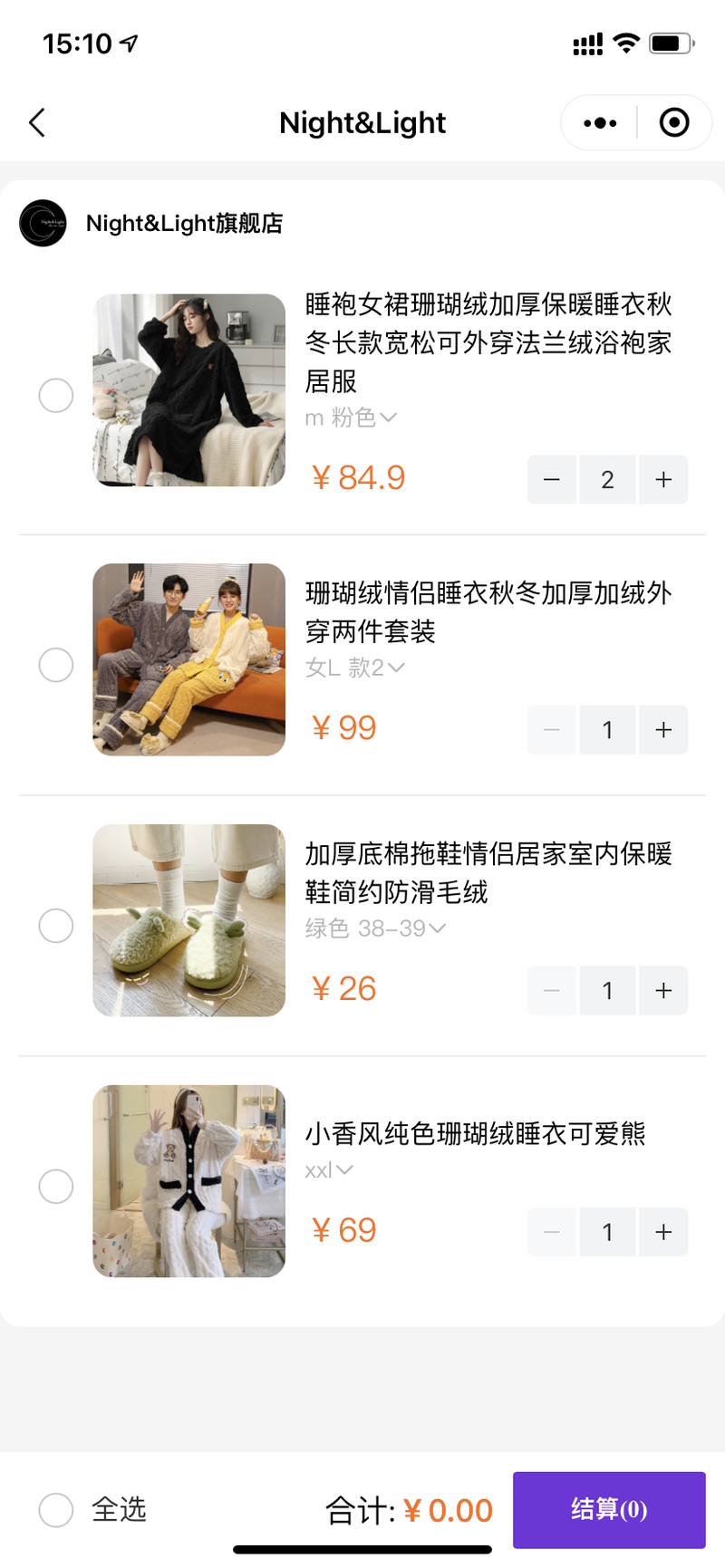Select the ¥26 棉拖鞋 item checkbox

click(56, 926)
